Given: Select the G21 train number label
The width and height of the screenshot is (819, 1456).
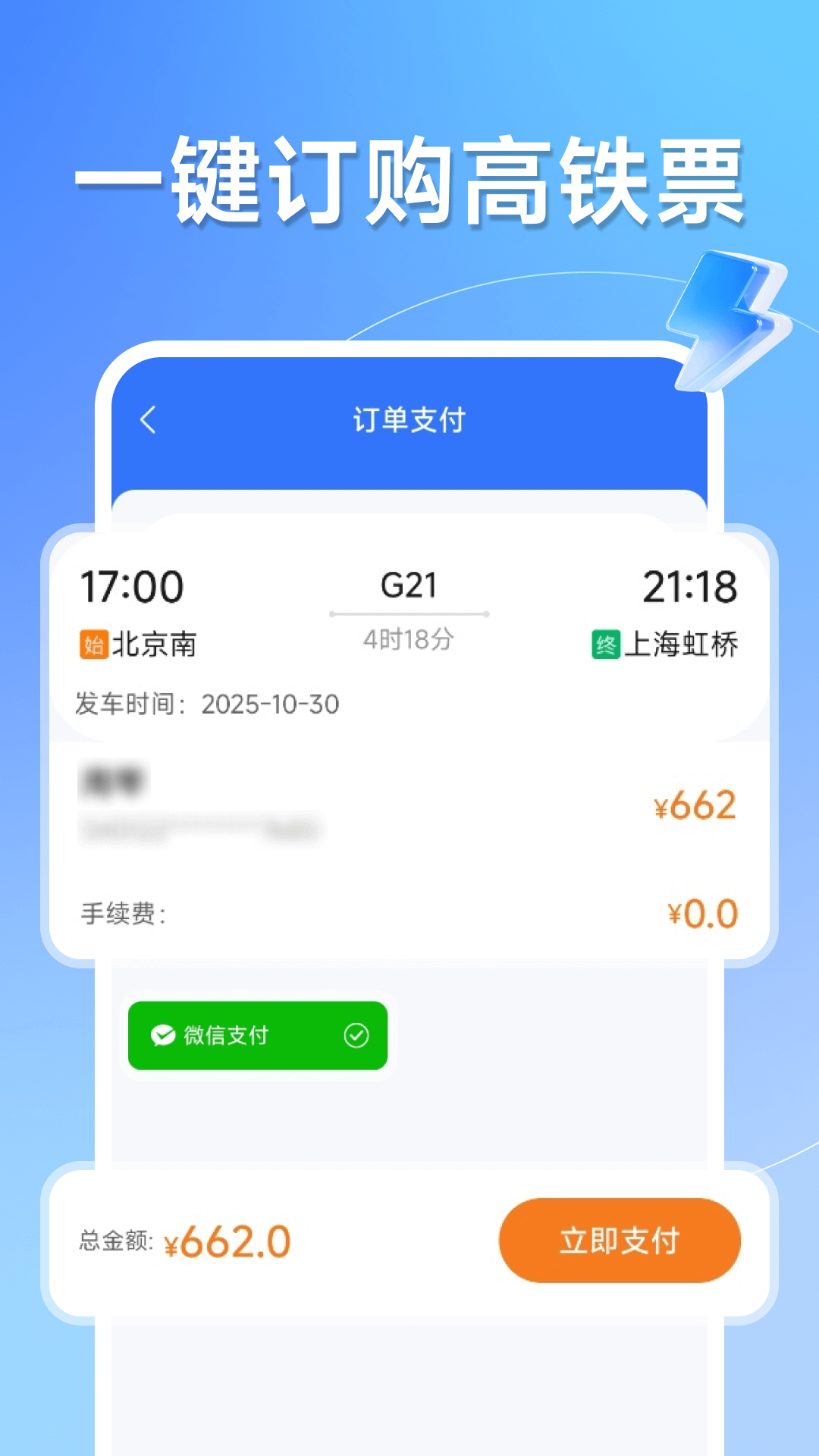Looking at the screenshot, I should point(409,584).
